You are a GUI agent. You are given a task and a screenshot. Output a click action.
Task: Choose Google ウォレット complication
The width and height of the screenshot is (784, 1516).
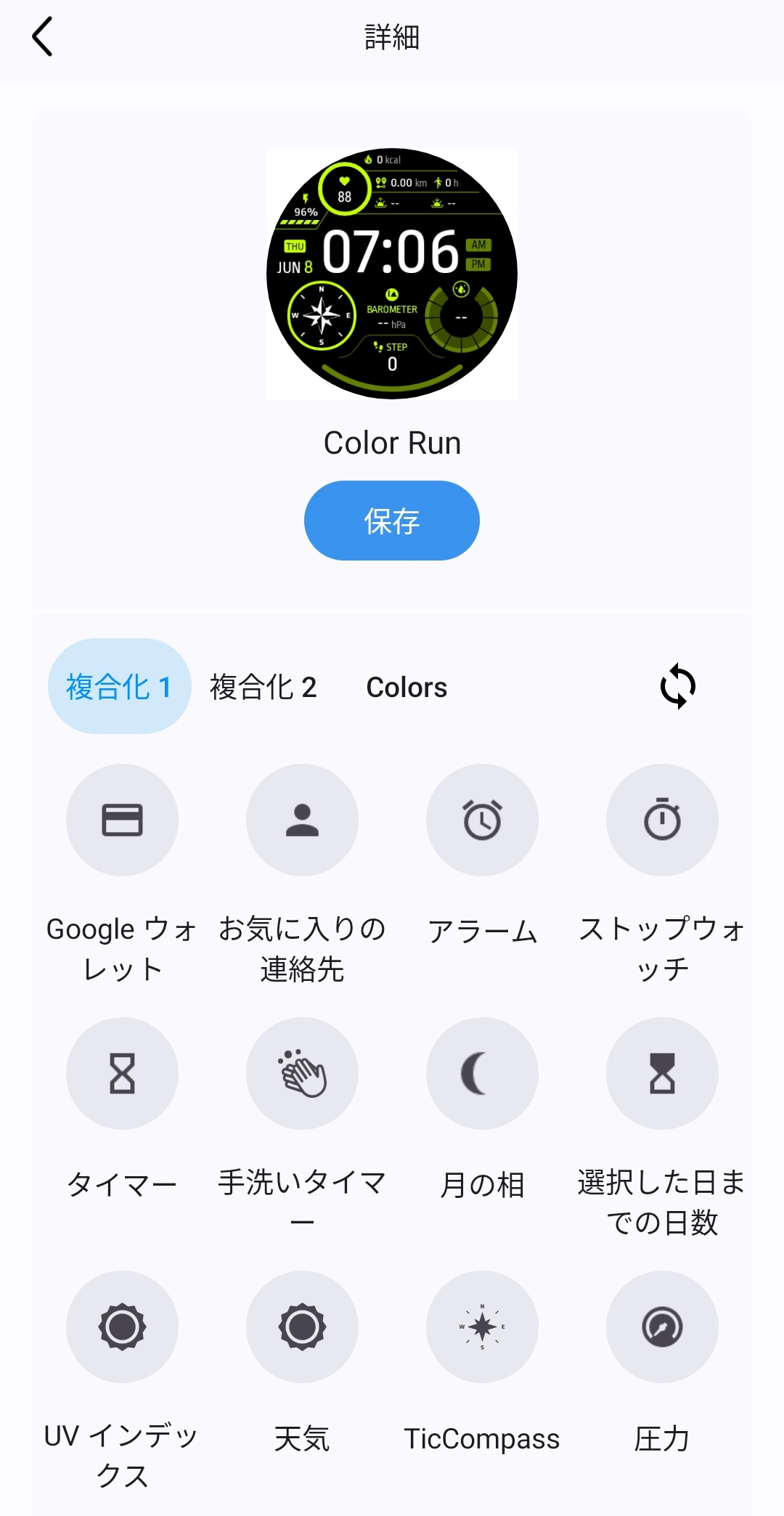[122, 820]
